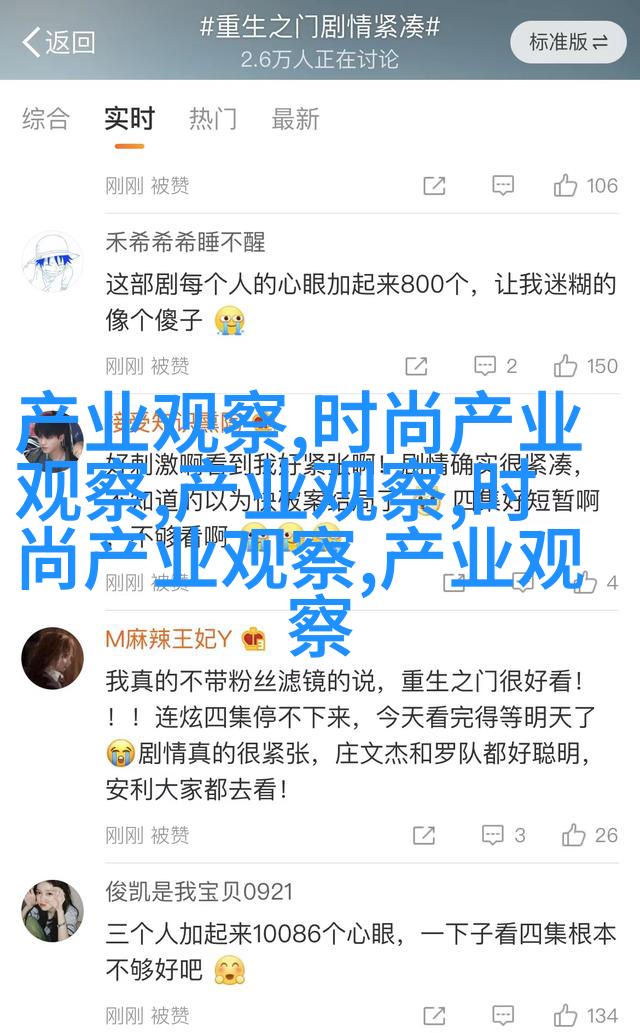Open 俊凯是我宝贝0921's profile
This screenshot has width=640, height=1033.
(52, 910)
